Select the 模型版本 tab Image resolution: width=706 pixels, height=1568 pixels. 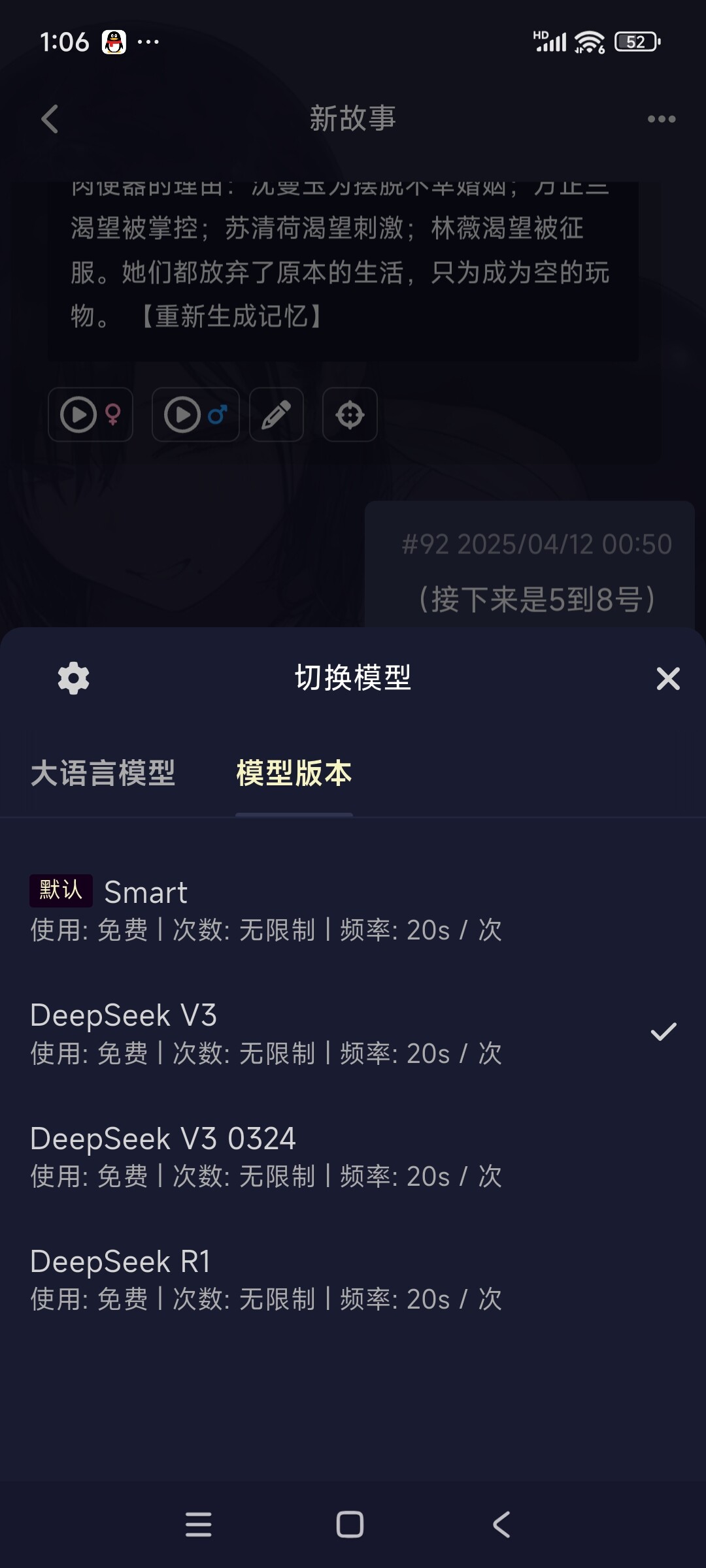coord(294,774)
